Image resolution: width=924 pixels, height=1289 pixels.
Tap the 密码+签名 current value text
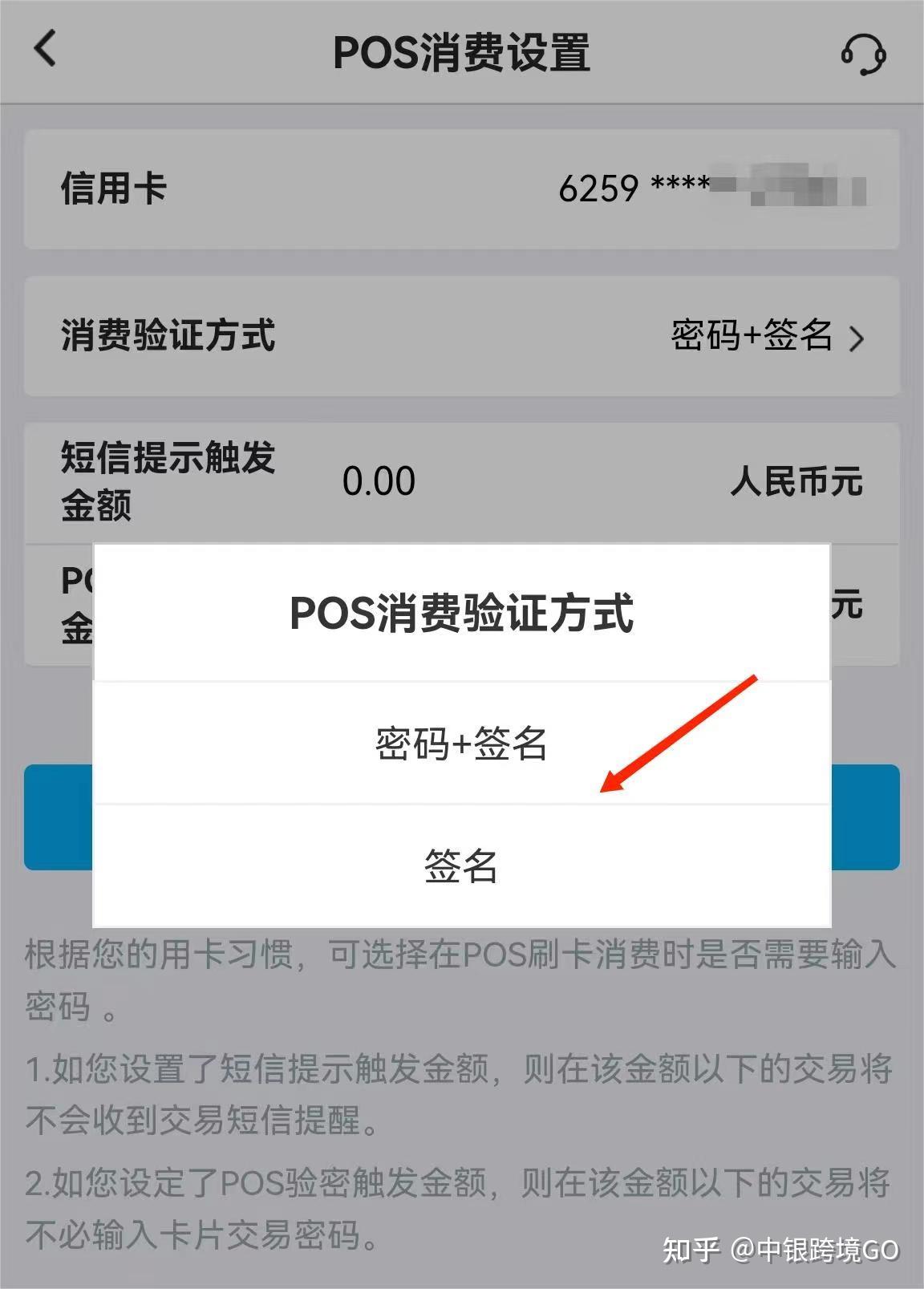tap(752, 337)
